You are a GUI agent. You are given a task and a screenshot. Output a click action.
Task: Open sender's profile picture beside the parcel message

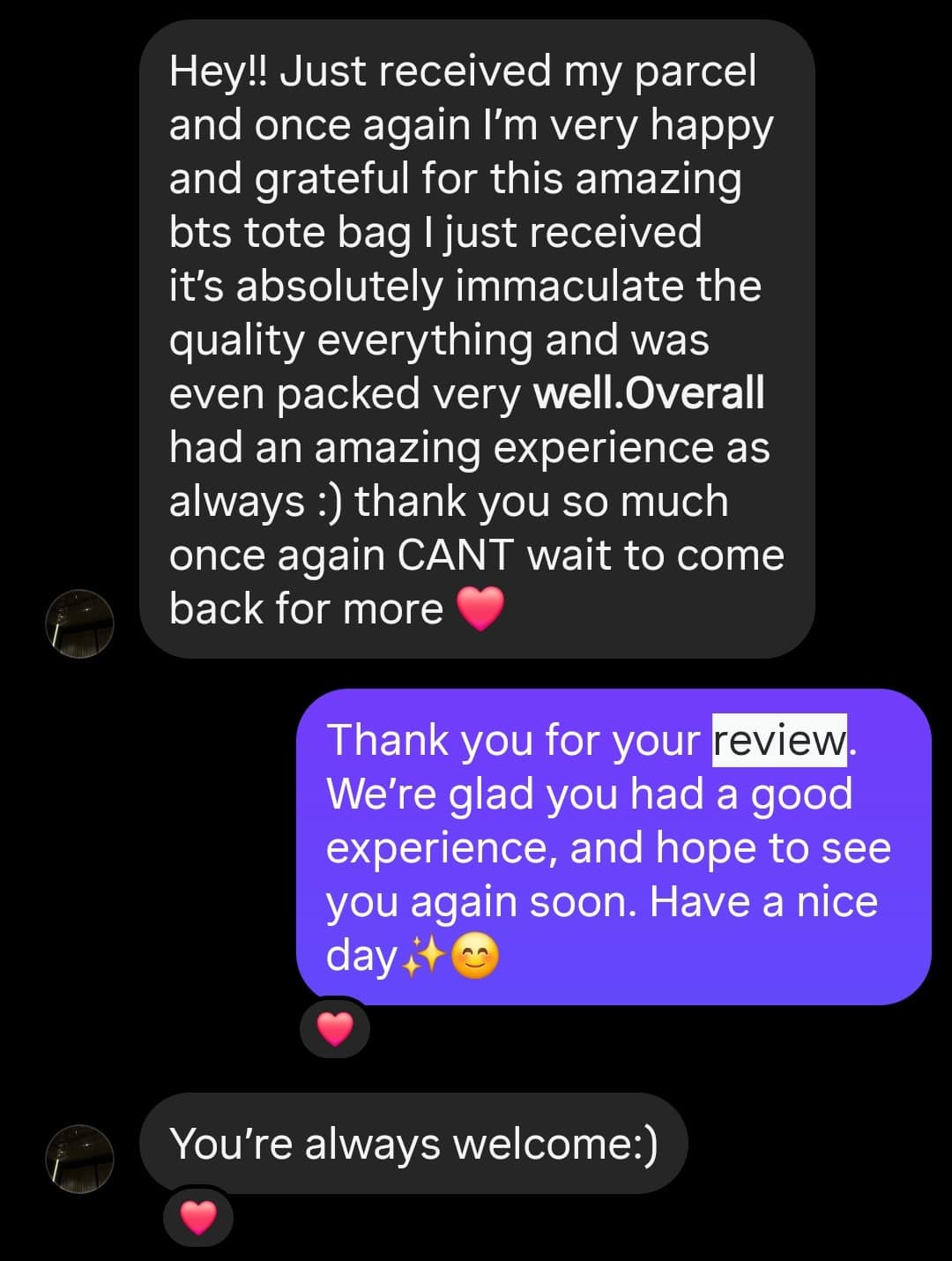(x=80, y=624)
